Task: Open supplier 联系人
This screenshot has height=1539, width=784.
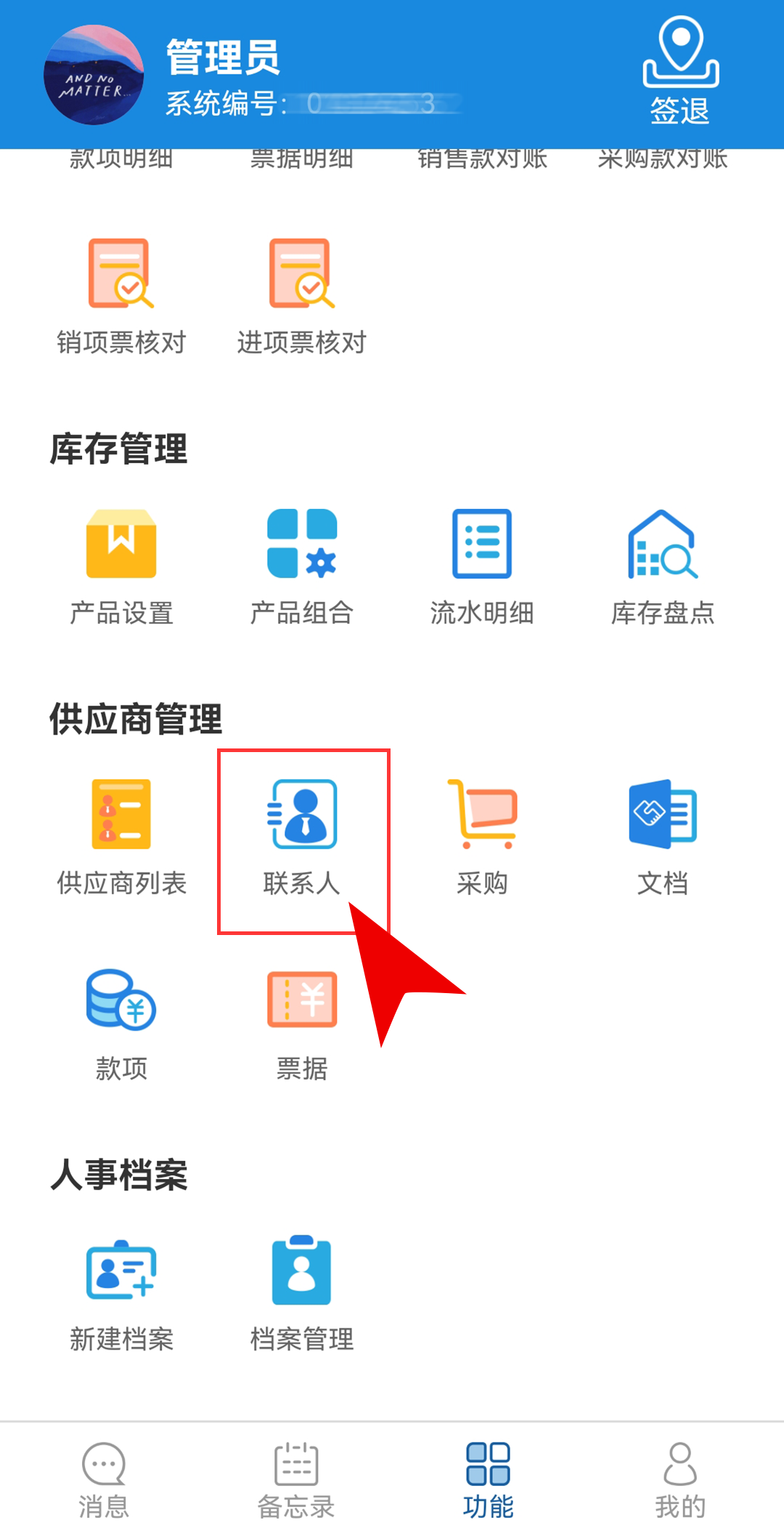Action: [303, 836]
